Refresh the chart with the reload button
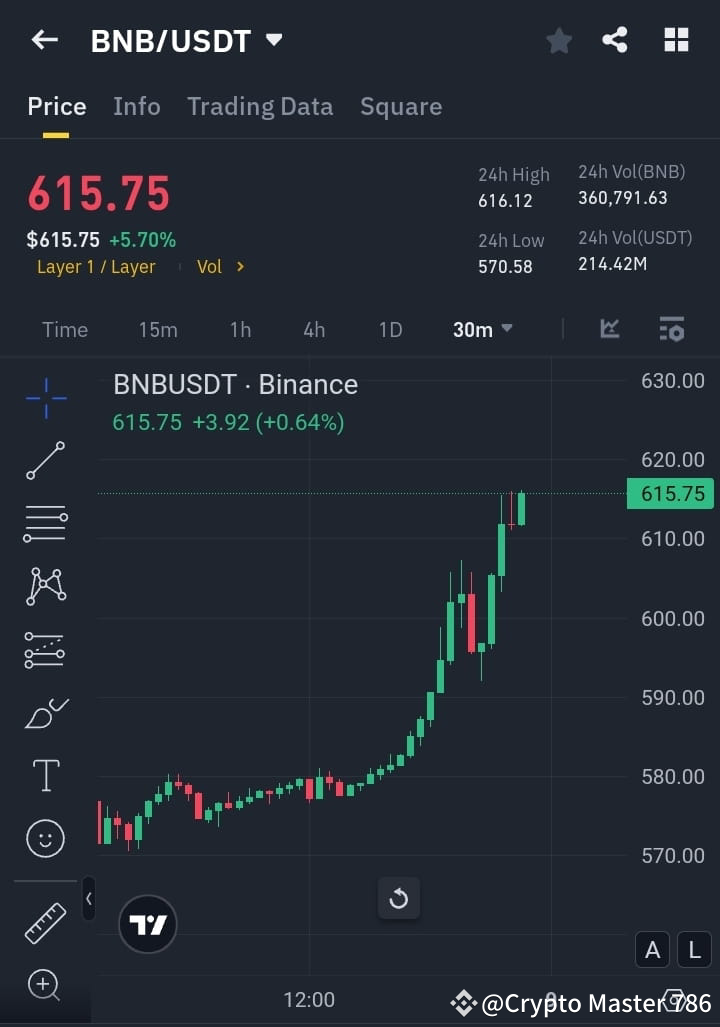Screen dimensions: 720x1027 [398, 898]
